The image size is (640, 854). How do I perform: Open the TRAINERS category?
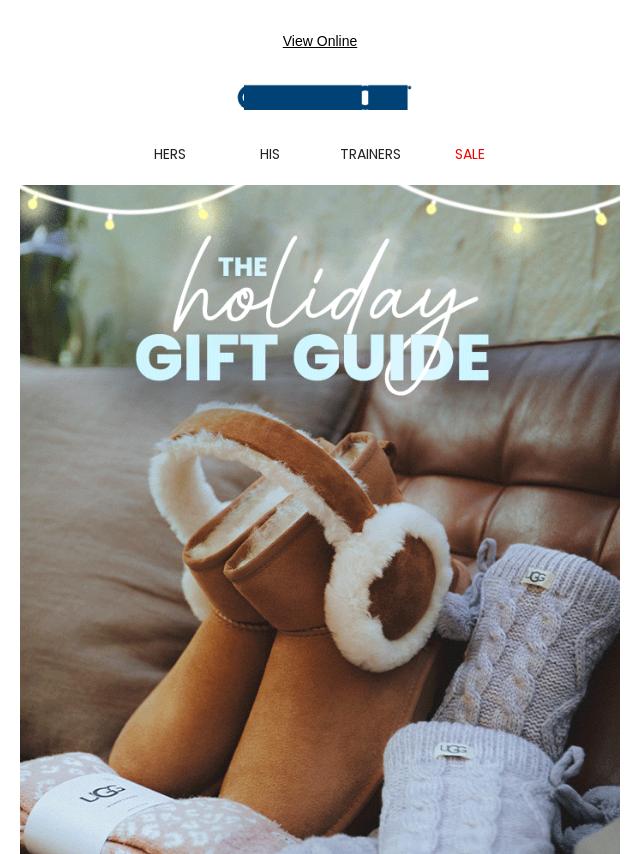pos(370,154)
